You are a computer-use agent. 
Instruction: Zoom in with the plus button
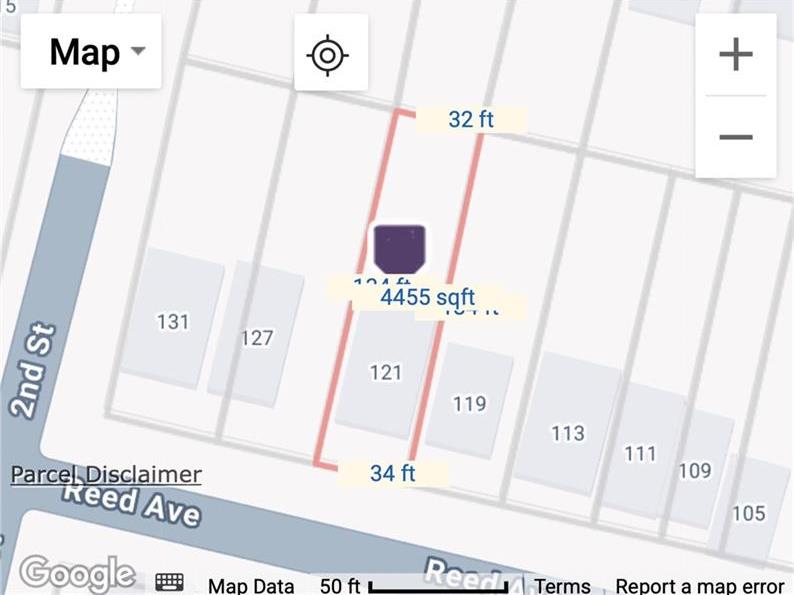[735, 55]
